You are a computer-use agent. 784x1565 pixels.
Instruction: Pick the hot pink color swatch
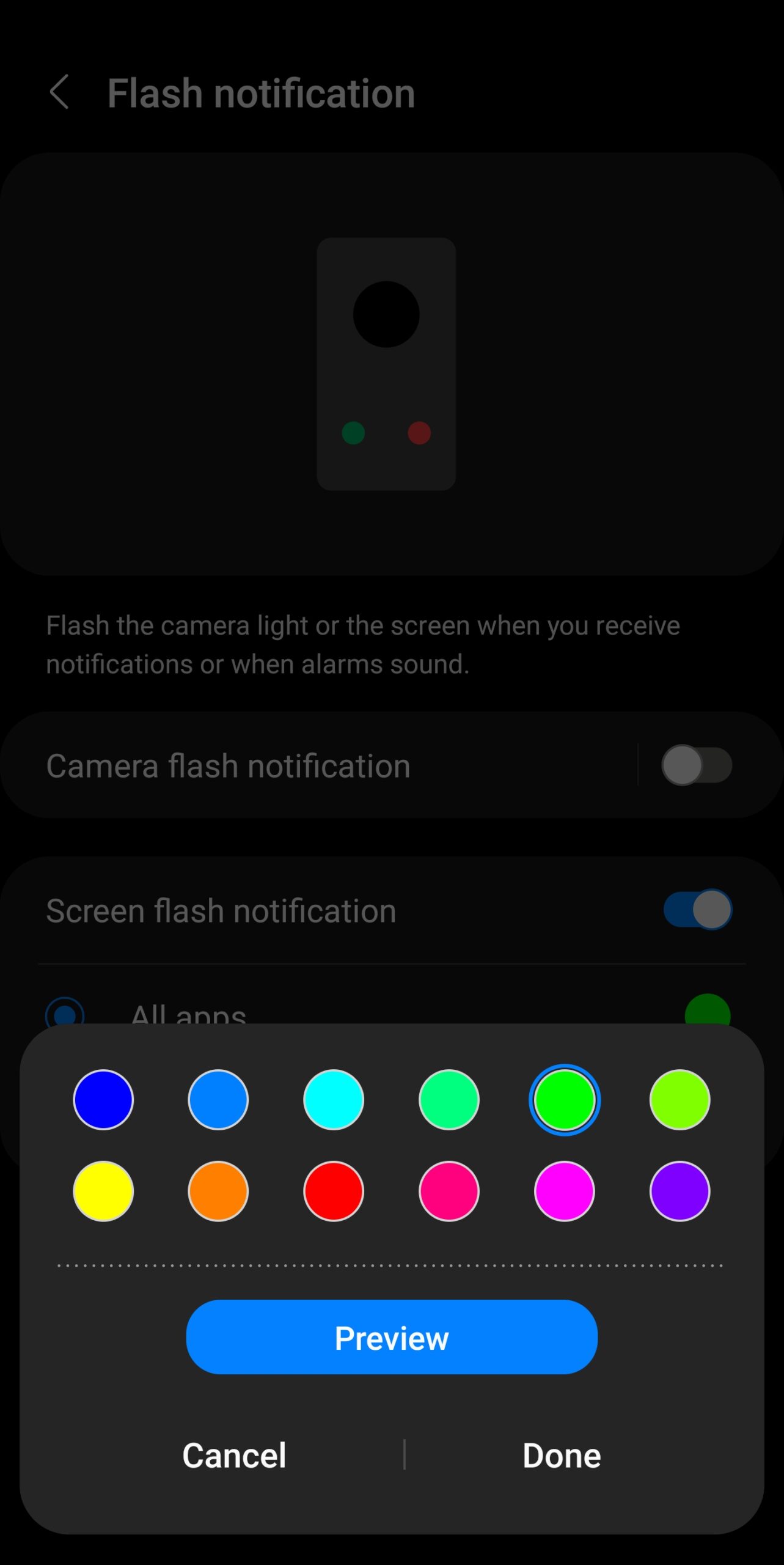[449, 1191]
